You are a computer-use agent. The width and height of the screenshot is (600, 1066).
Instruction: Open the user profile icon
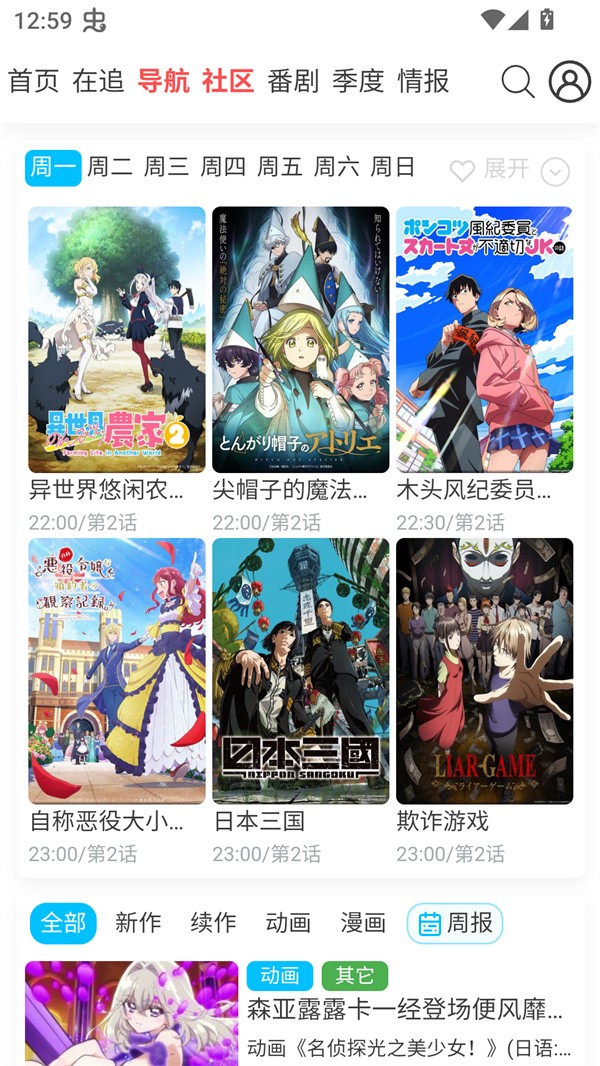(x=569, y=82)
